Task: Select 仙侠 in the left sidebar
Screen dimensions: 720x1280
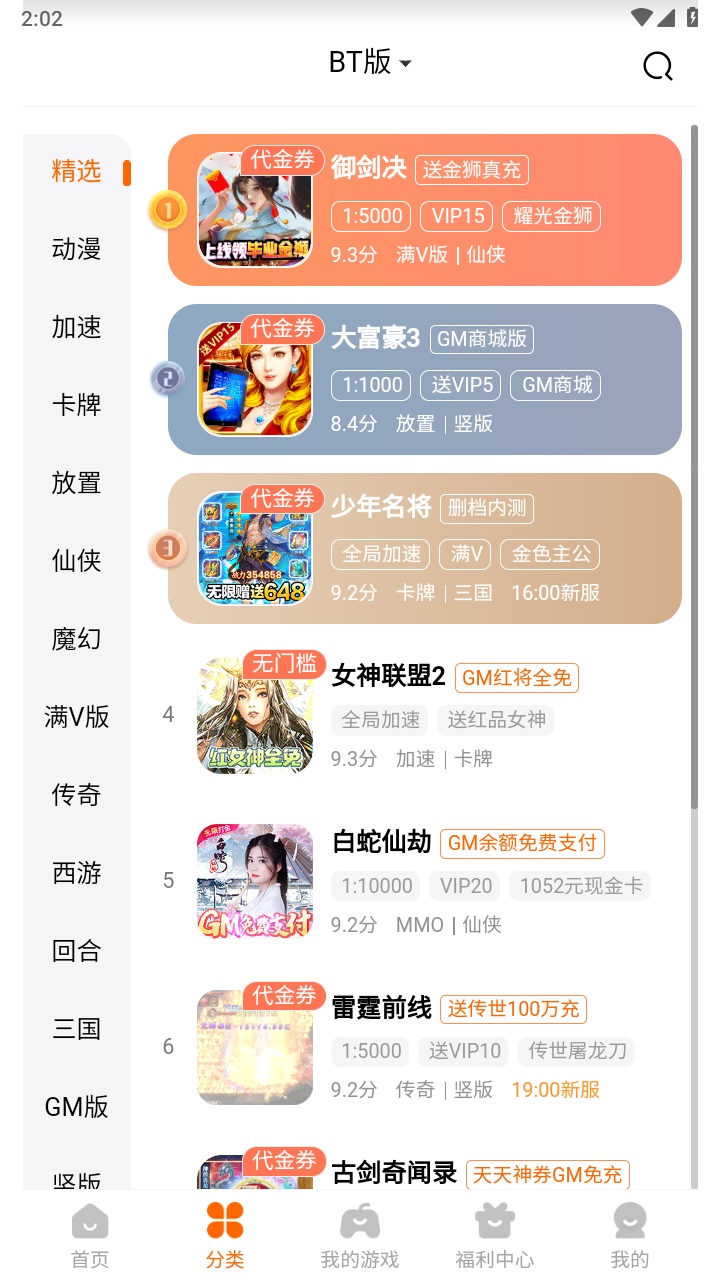Action: click(x=77, y=561)
